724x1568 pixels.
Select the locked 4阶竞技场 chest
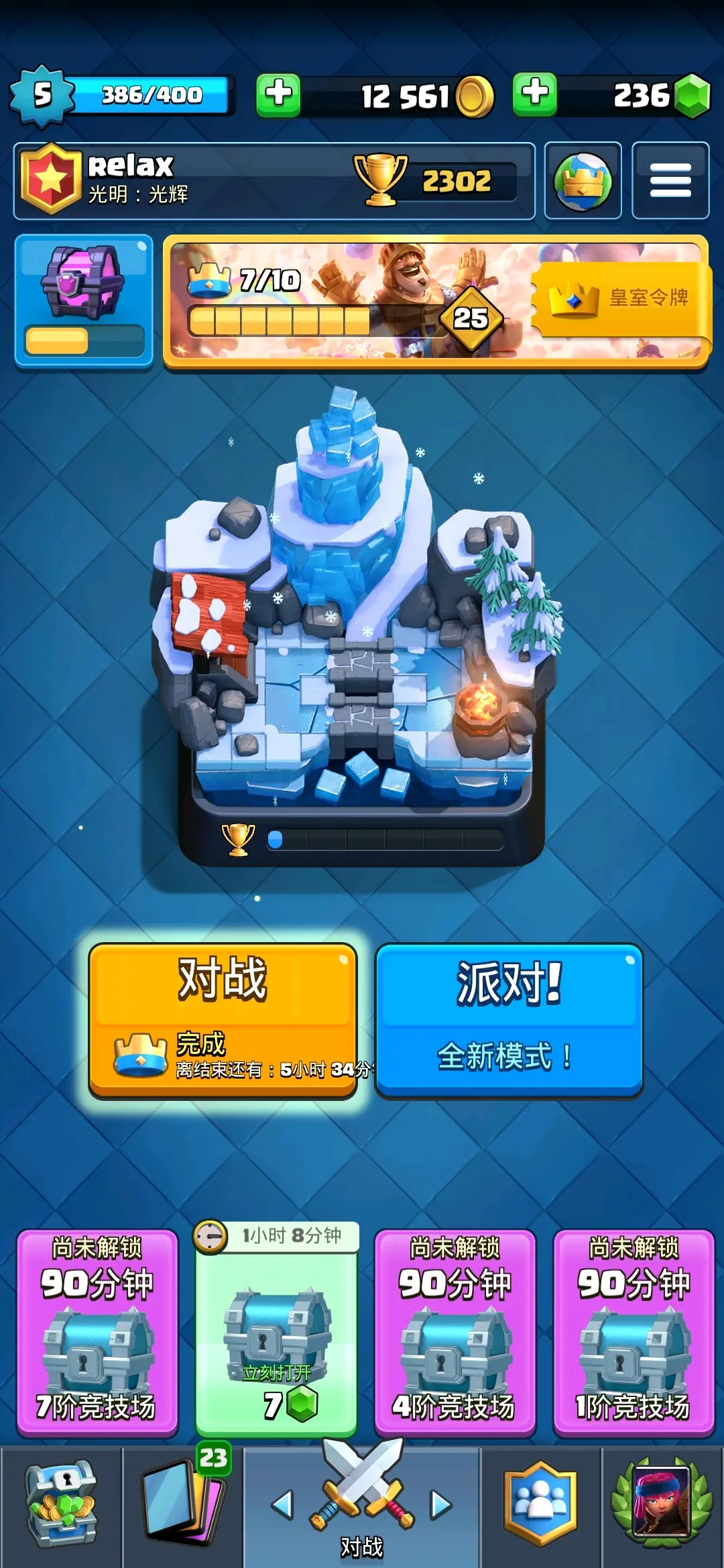455,1333
